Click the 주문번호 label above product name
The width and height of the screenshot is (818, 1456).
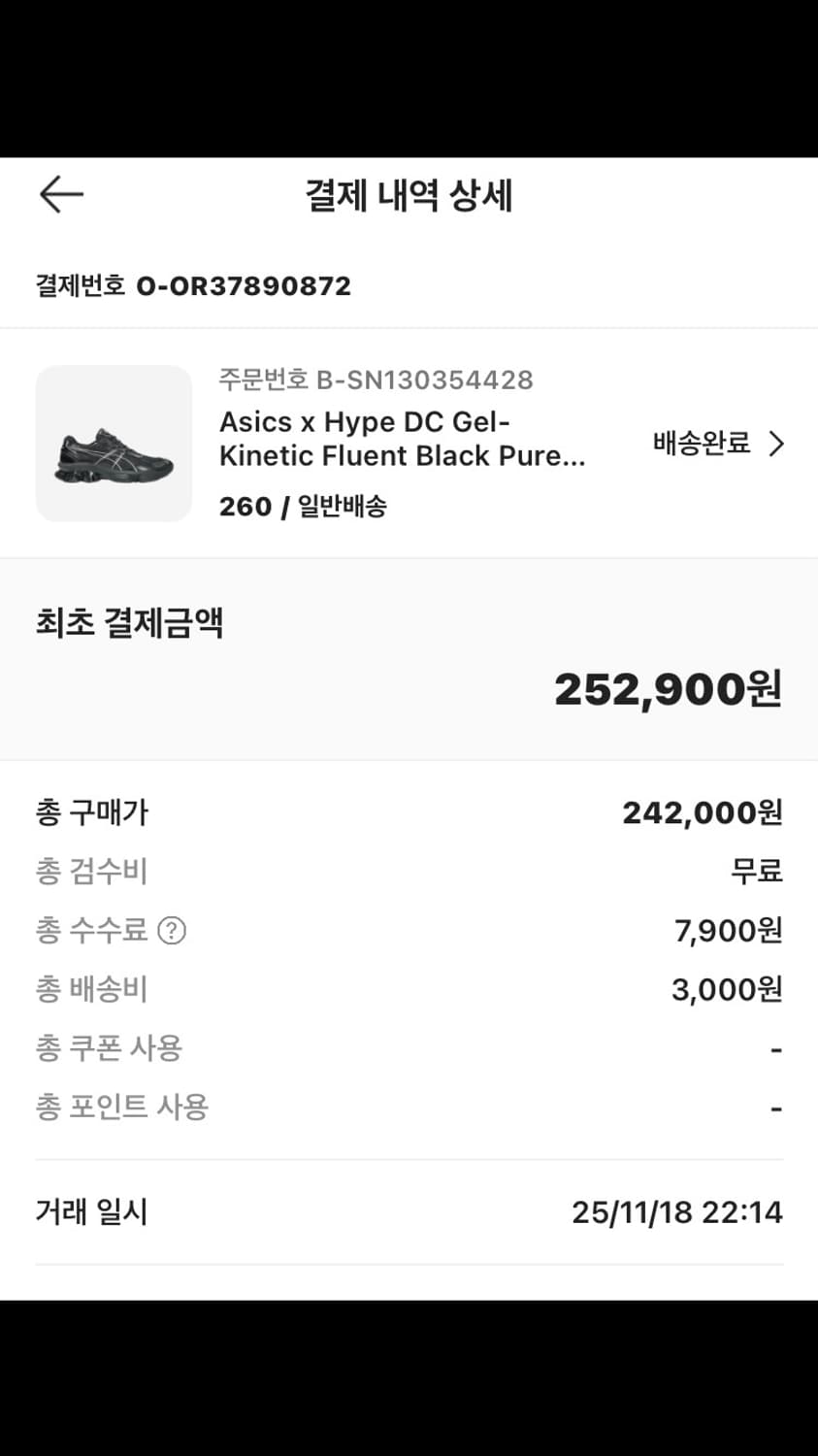coord(262,380)
